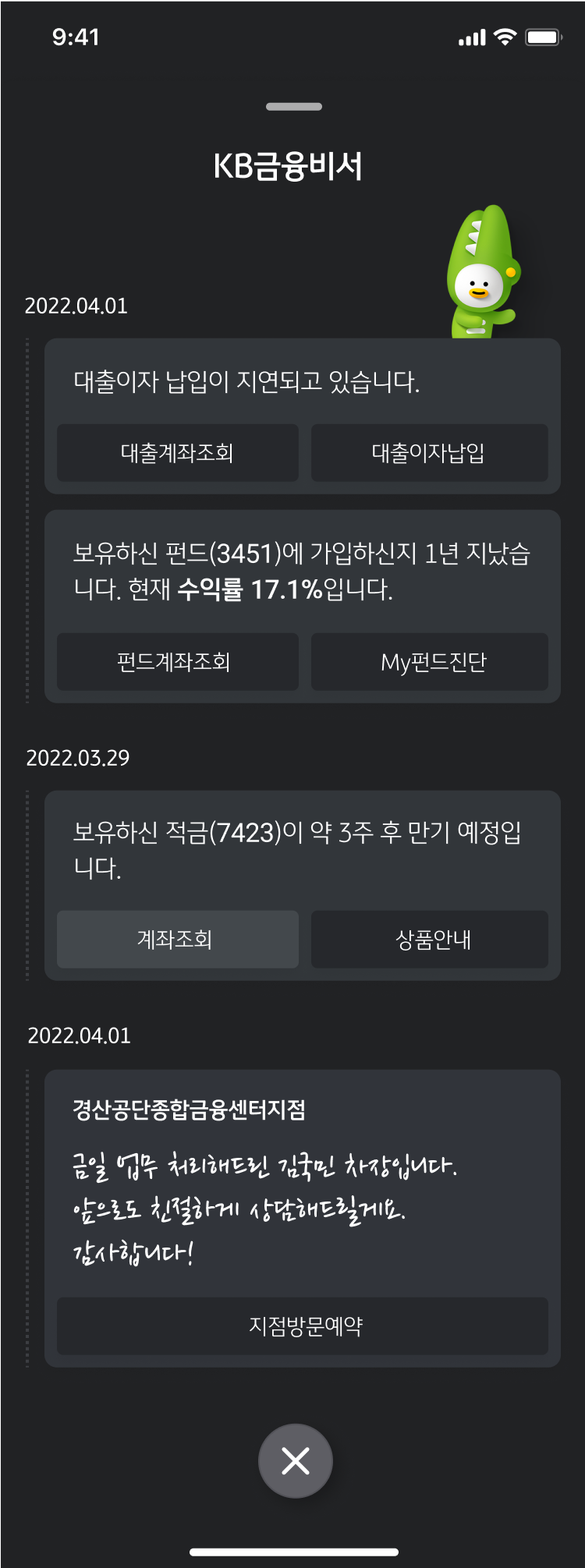The height and width of the screenshot is (1568, 585).
Task: Close the KB금융비서 sheet with X
Action: click(x=296, y=1461)
